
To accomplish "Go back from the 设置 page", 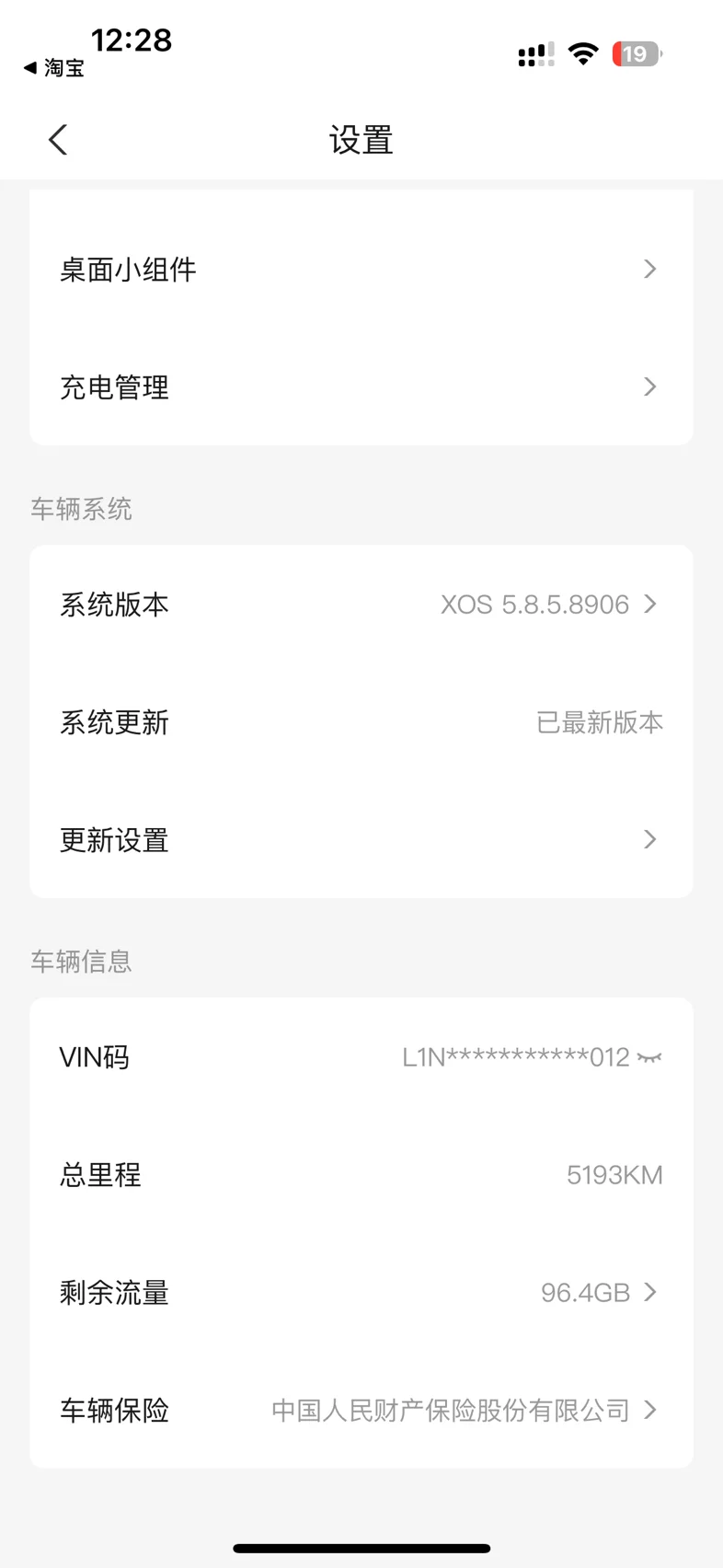I will click(x=58, y=141).
